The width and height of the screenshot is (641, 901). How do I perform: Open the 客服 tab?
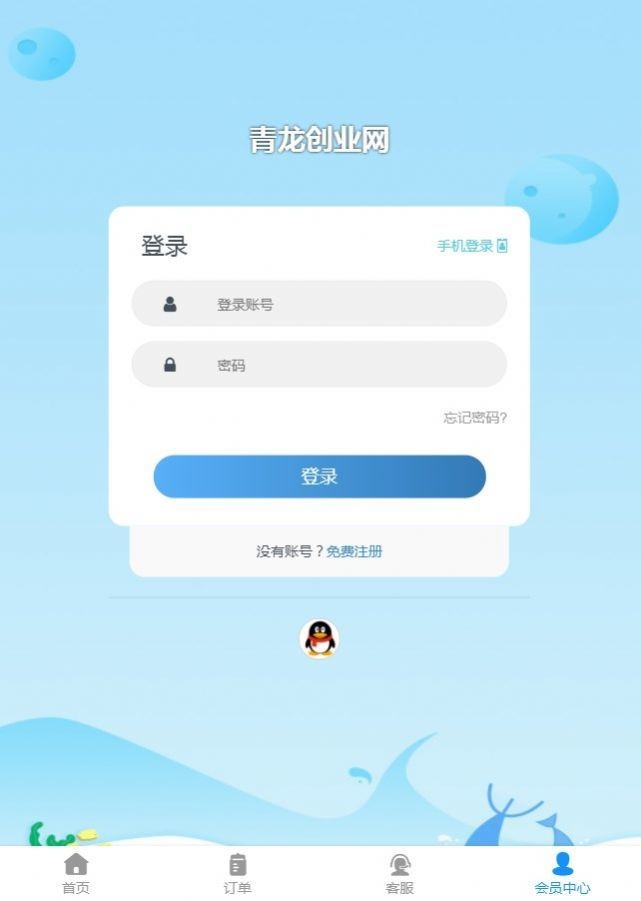point(400,873)
